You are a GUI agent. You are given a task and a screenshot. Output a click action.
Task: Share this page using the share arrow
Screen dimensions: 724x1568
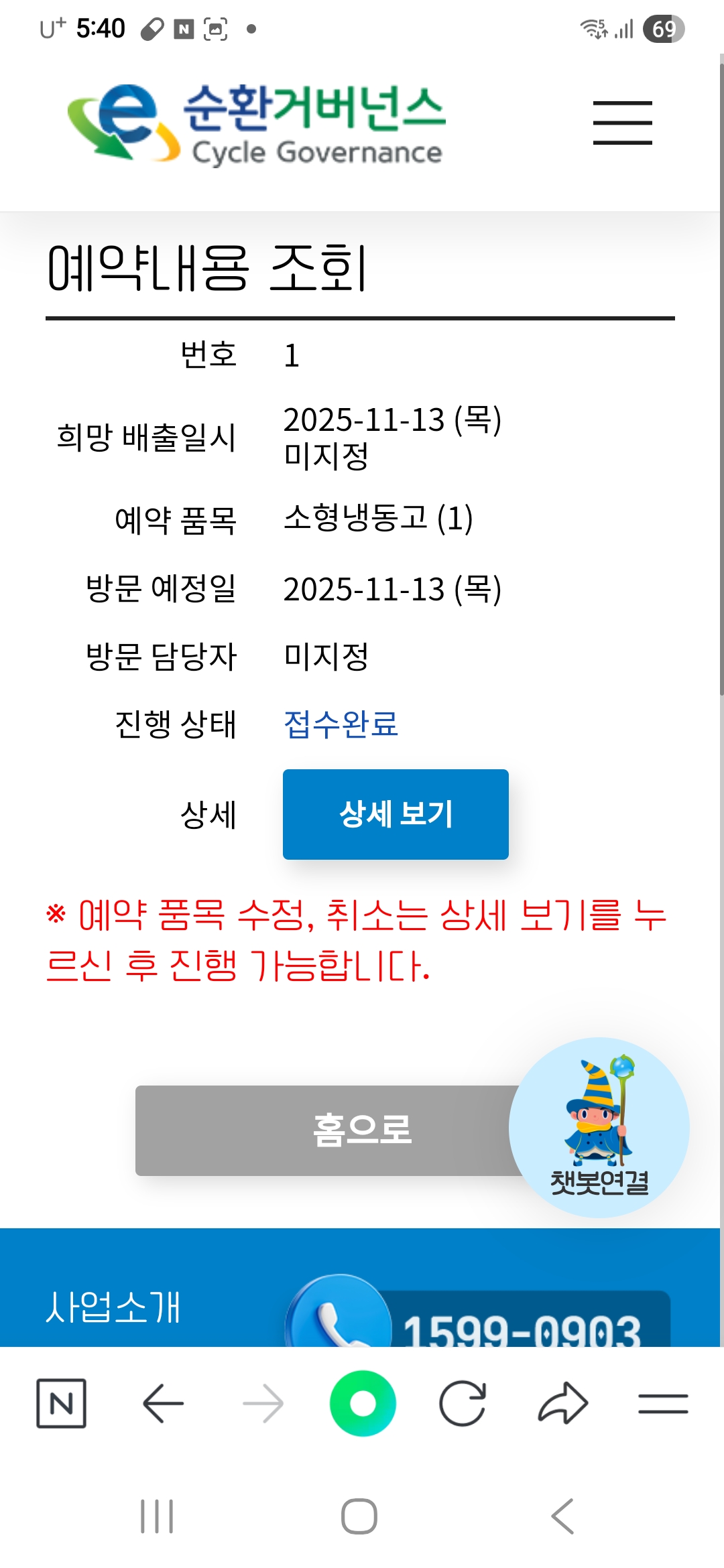[x=563, y=1403]
